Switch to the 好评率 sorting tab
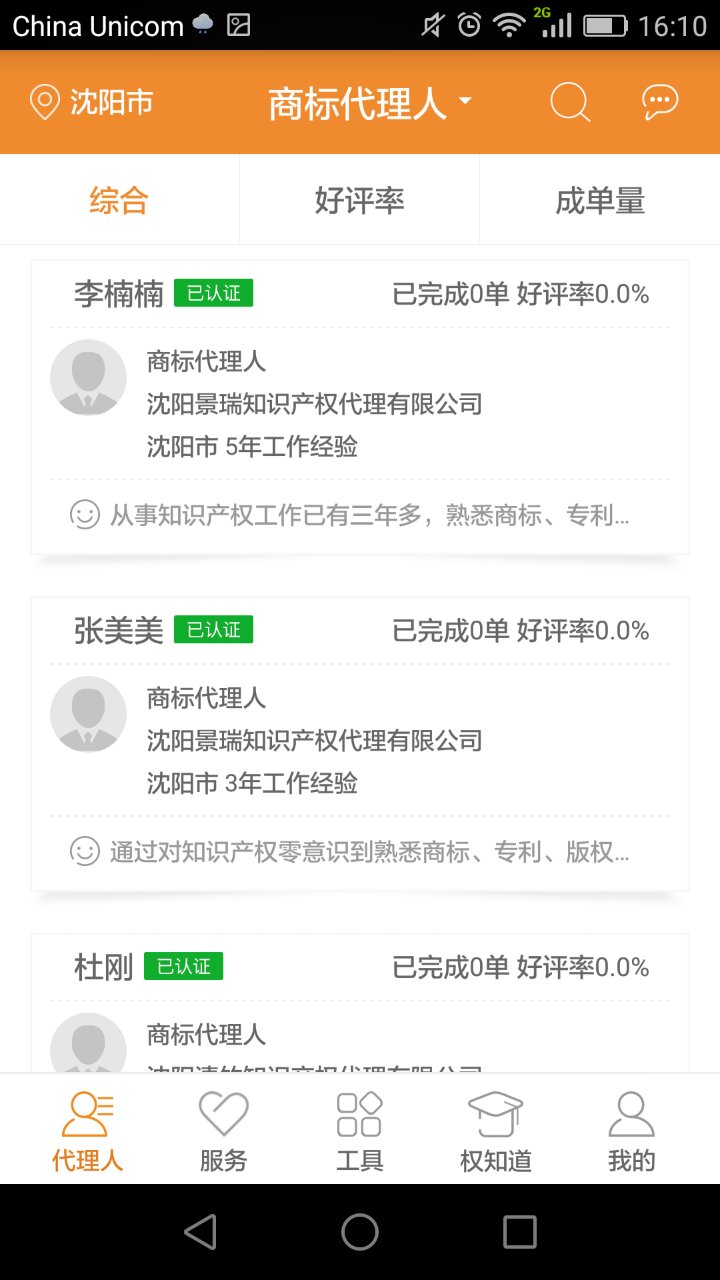Image resolution: width=720 pixels, height=1280 pixels. 360,199
